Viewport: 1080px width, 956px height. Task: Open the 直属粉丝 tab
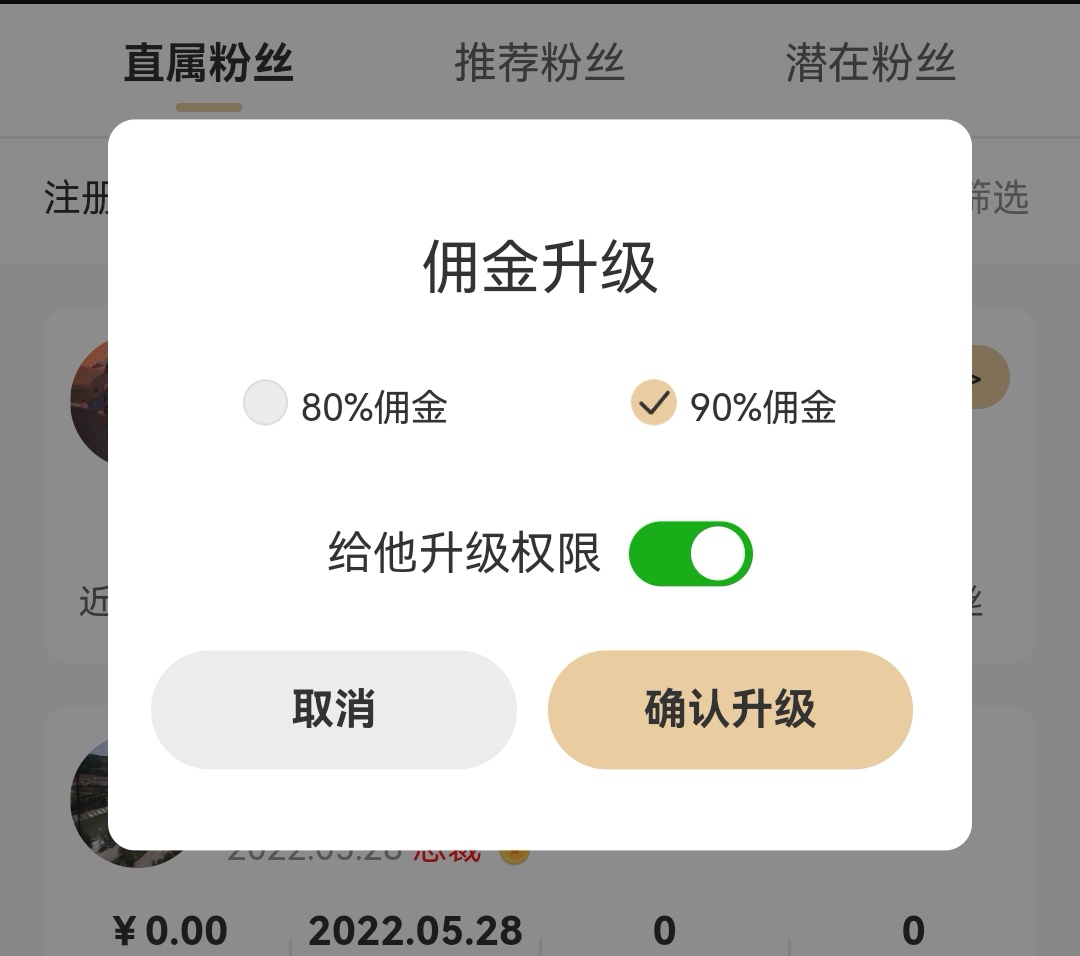(209, 64)
